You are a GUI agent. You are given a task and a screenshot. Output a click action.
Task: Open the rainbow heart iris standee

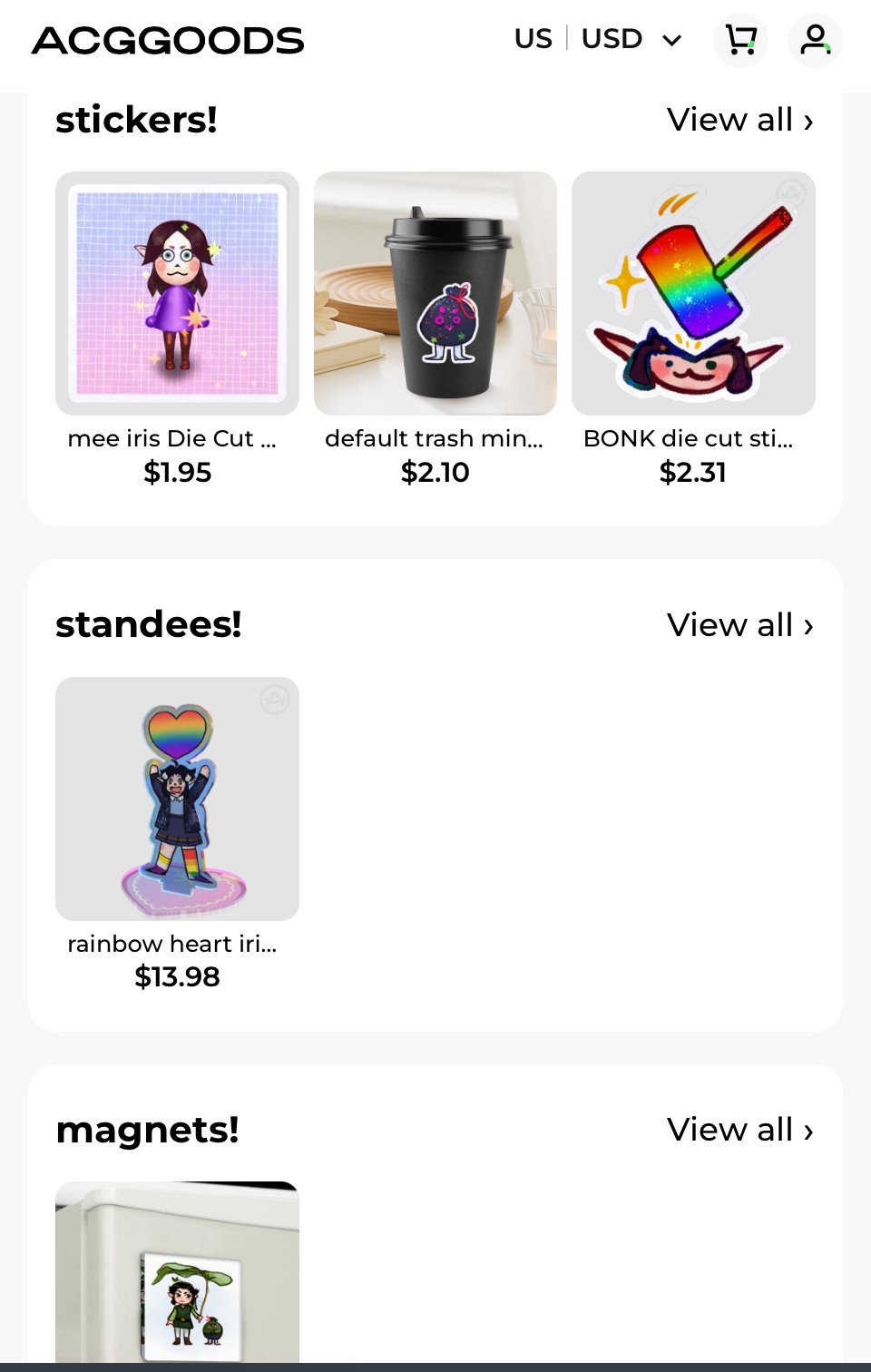tap(177, 799)
